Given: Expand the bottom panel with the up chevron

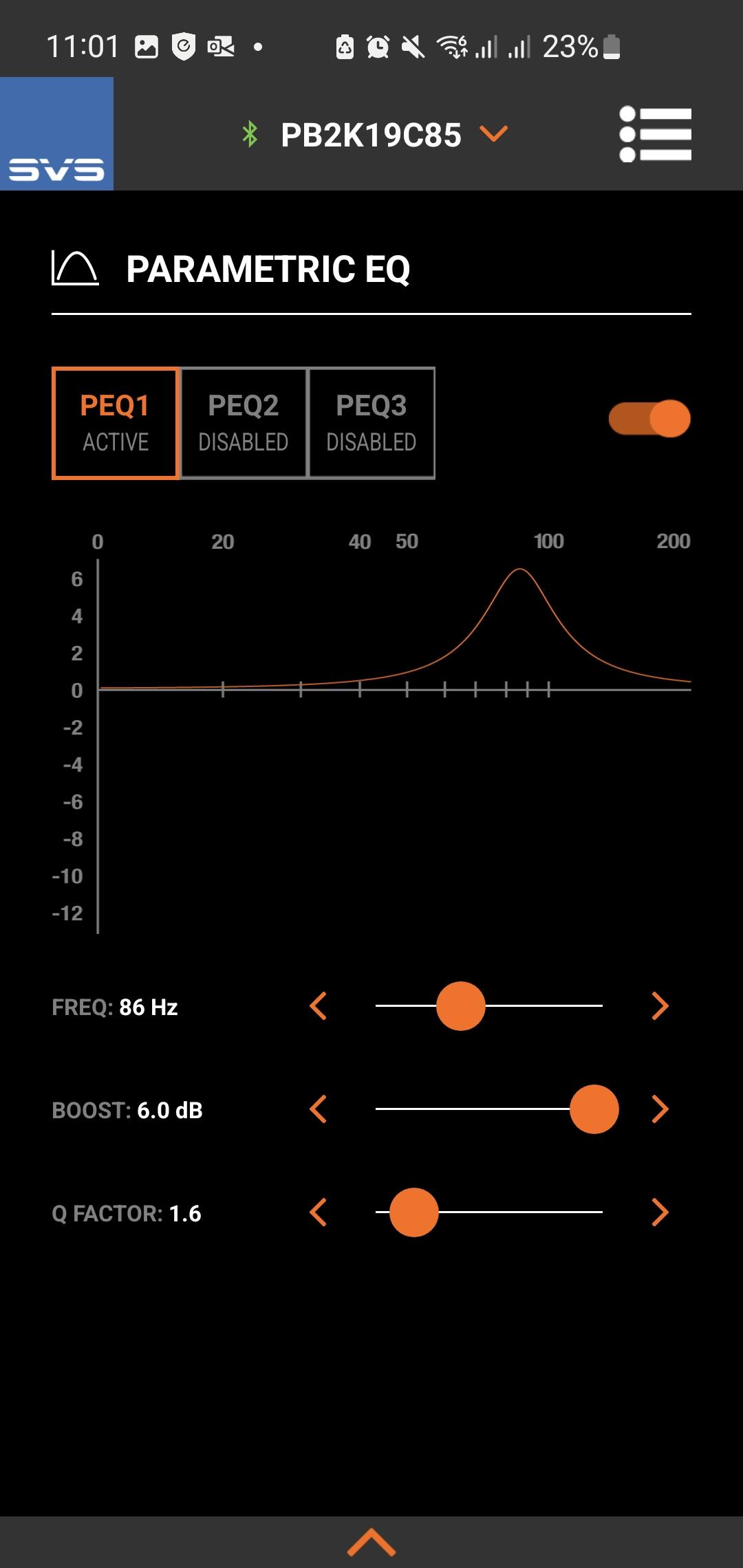Looking at the screenshot, I should [x=371, y=1543].
